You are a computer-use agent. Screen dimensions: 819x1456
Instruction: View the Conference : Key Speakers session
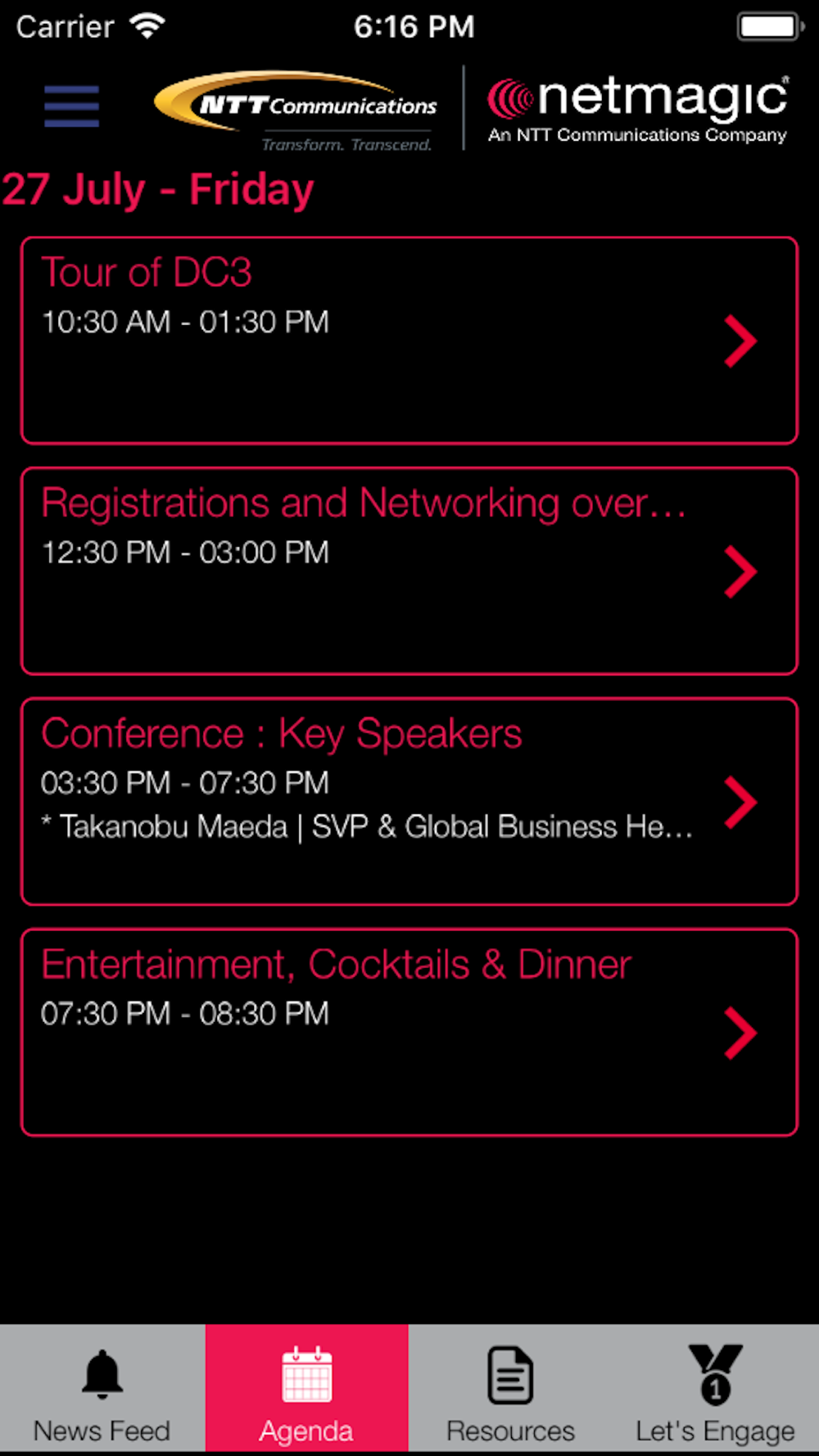(409, 802)
